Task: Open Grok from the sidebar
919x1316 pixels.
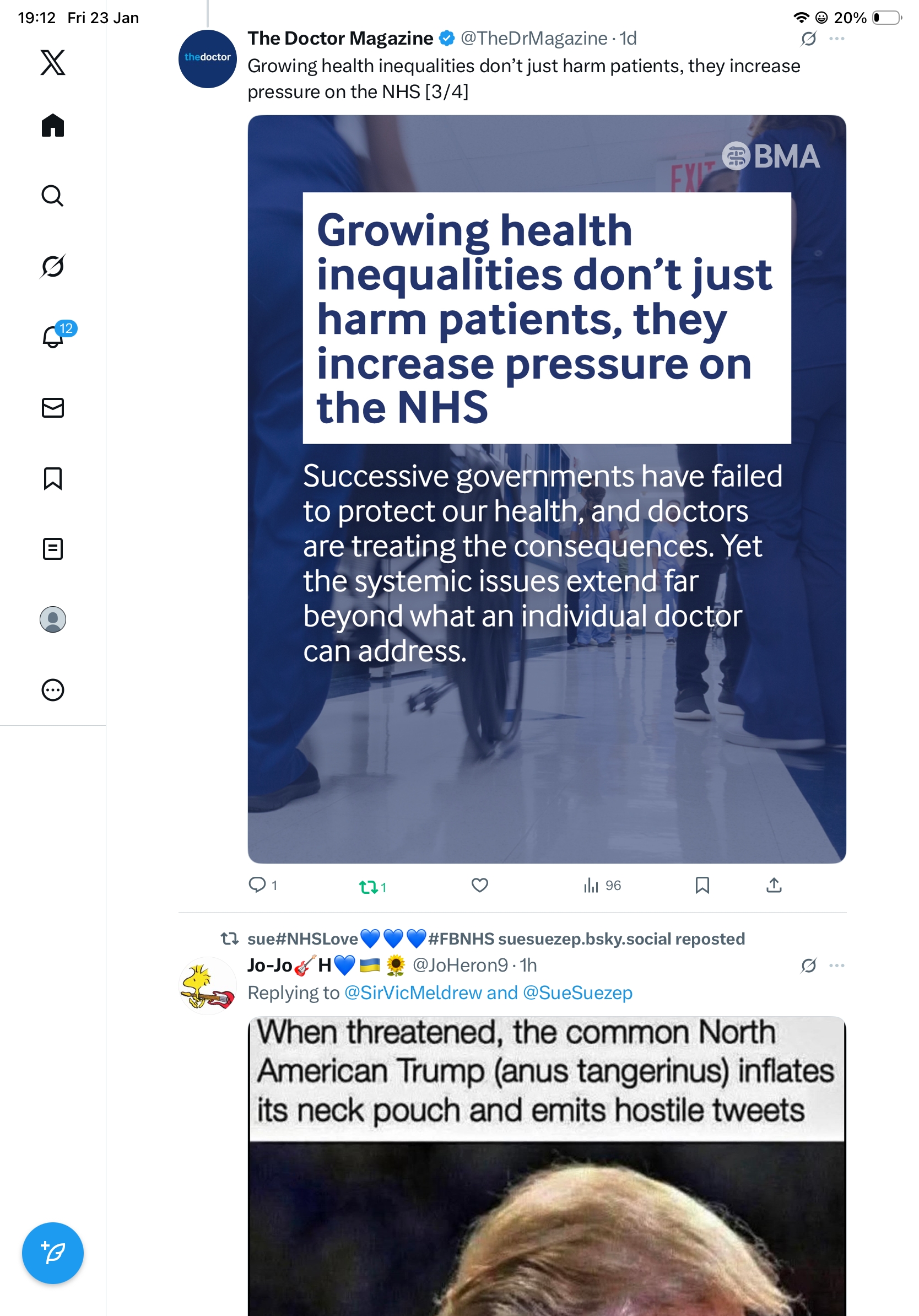Action: [x=53, y=266]
